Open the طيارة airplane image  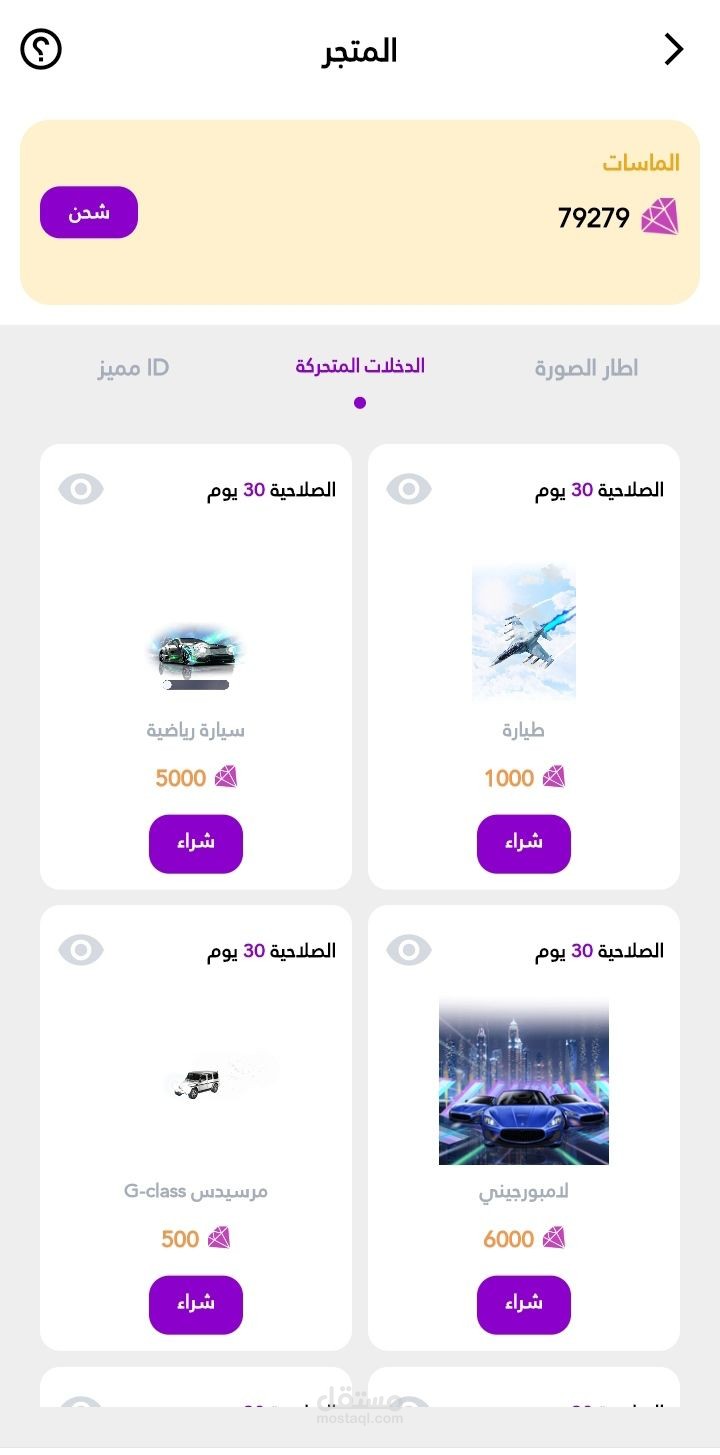(x=523, y=632)
